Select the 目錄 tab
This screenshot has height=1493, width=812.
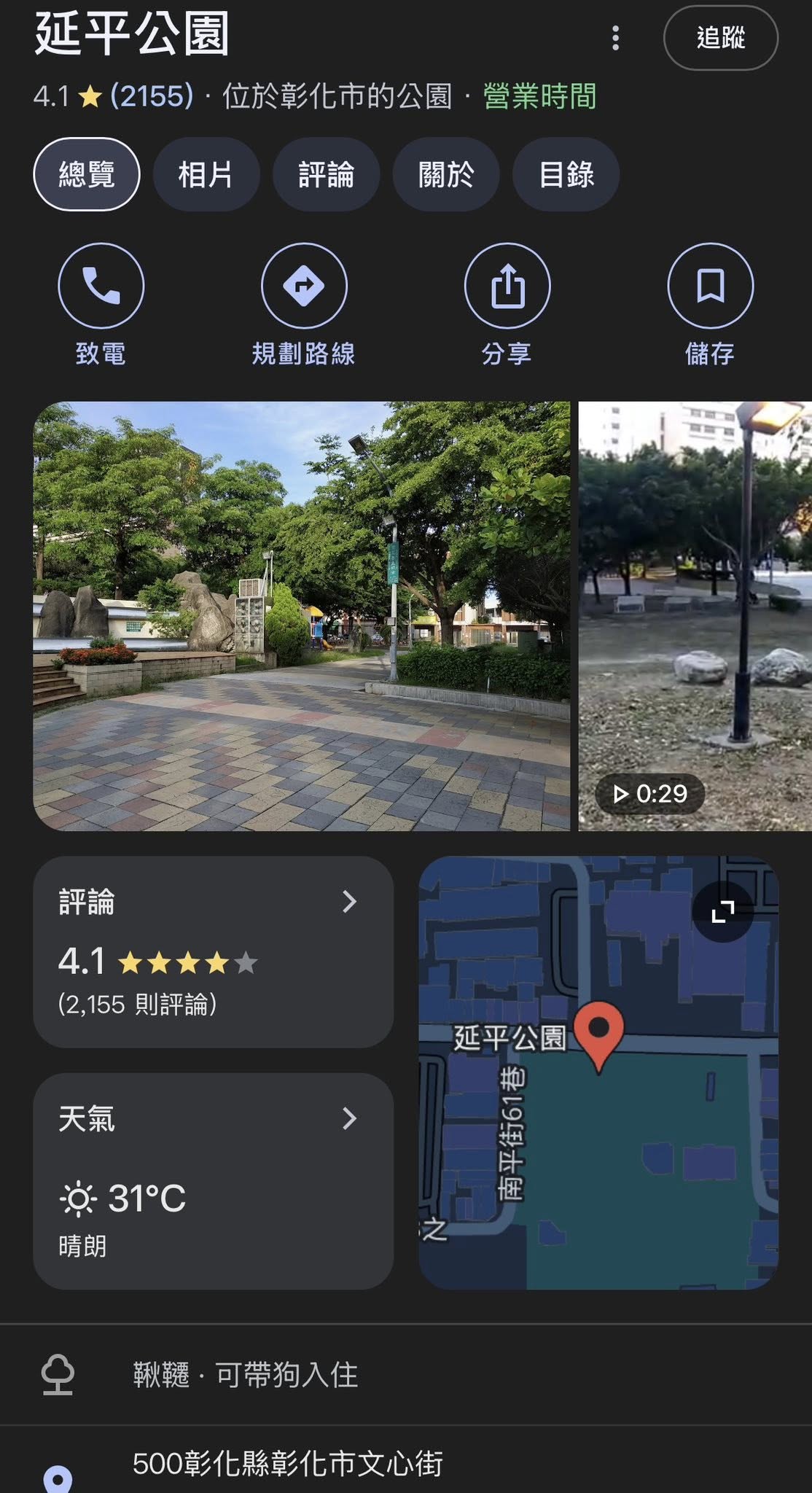pyautogui.click(x=566, y=175)
